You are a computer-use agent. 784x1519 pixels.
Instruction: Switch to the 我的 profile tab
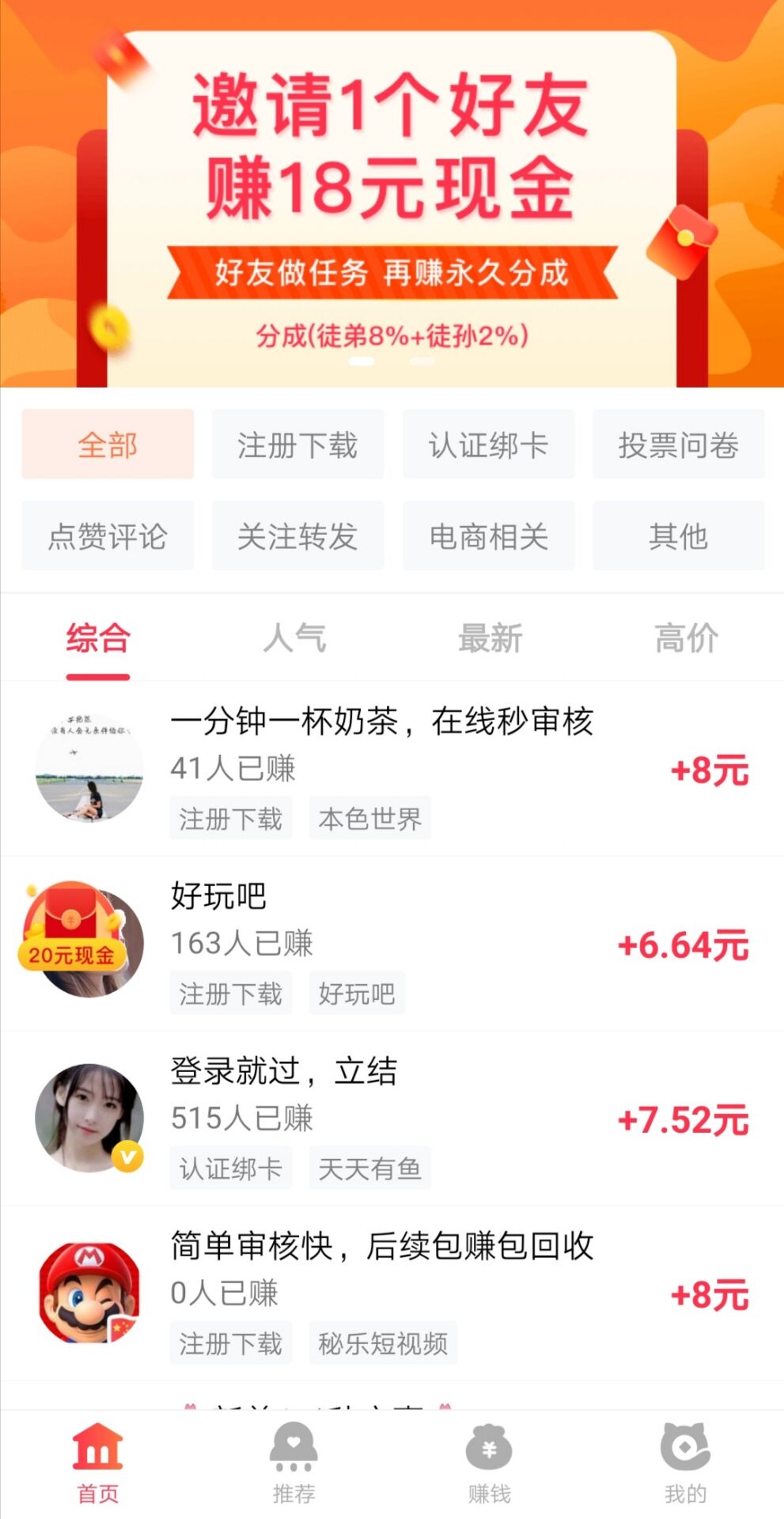pos(685,1462)
